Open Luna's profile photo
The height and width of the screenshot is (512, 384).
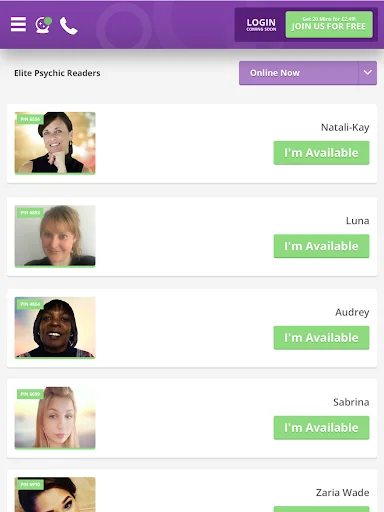[x=55, y=236]
